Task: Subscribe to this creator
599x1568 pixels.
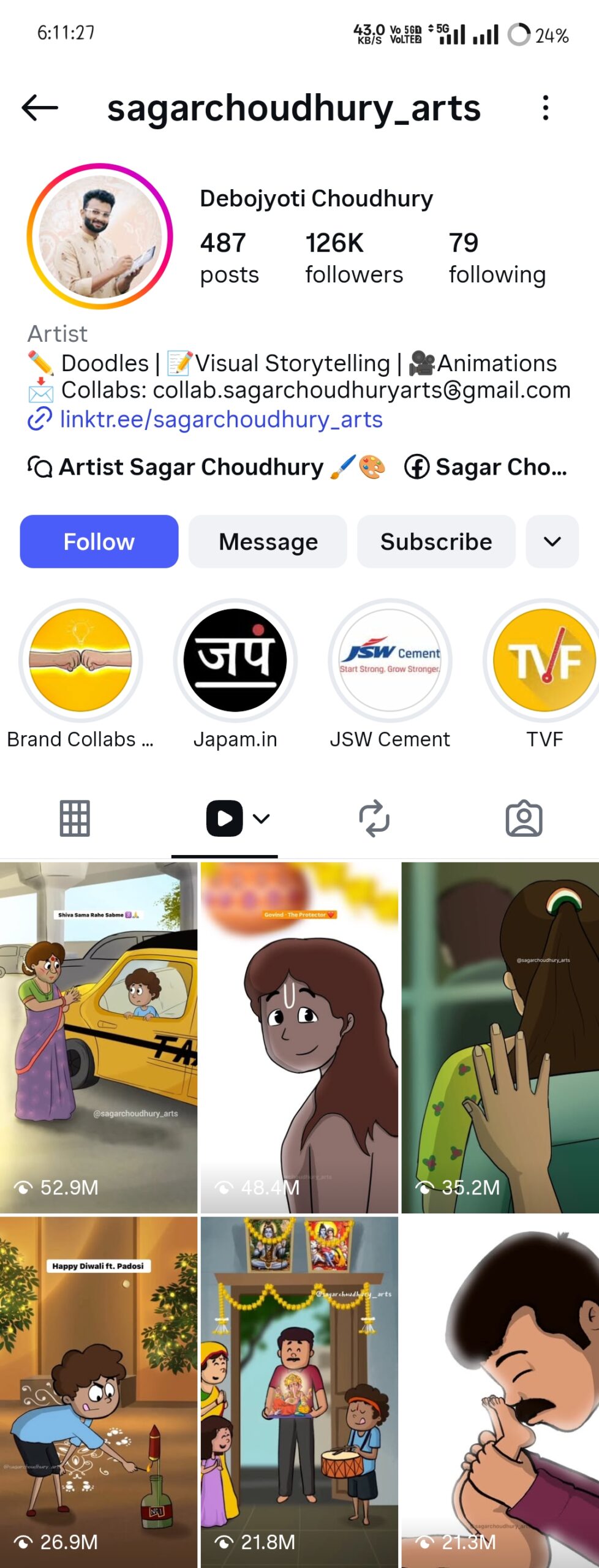Action: [x=436, y=541]
